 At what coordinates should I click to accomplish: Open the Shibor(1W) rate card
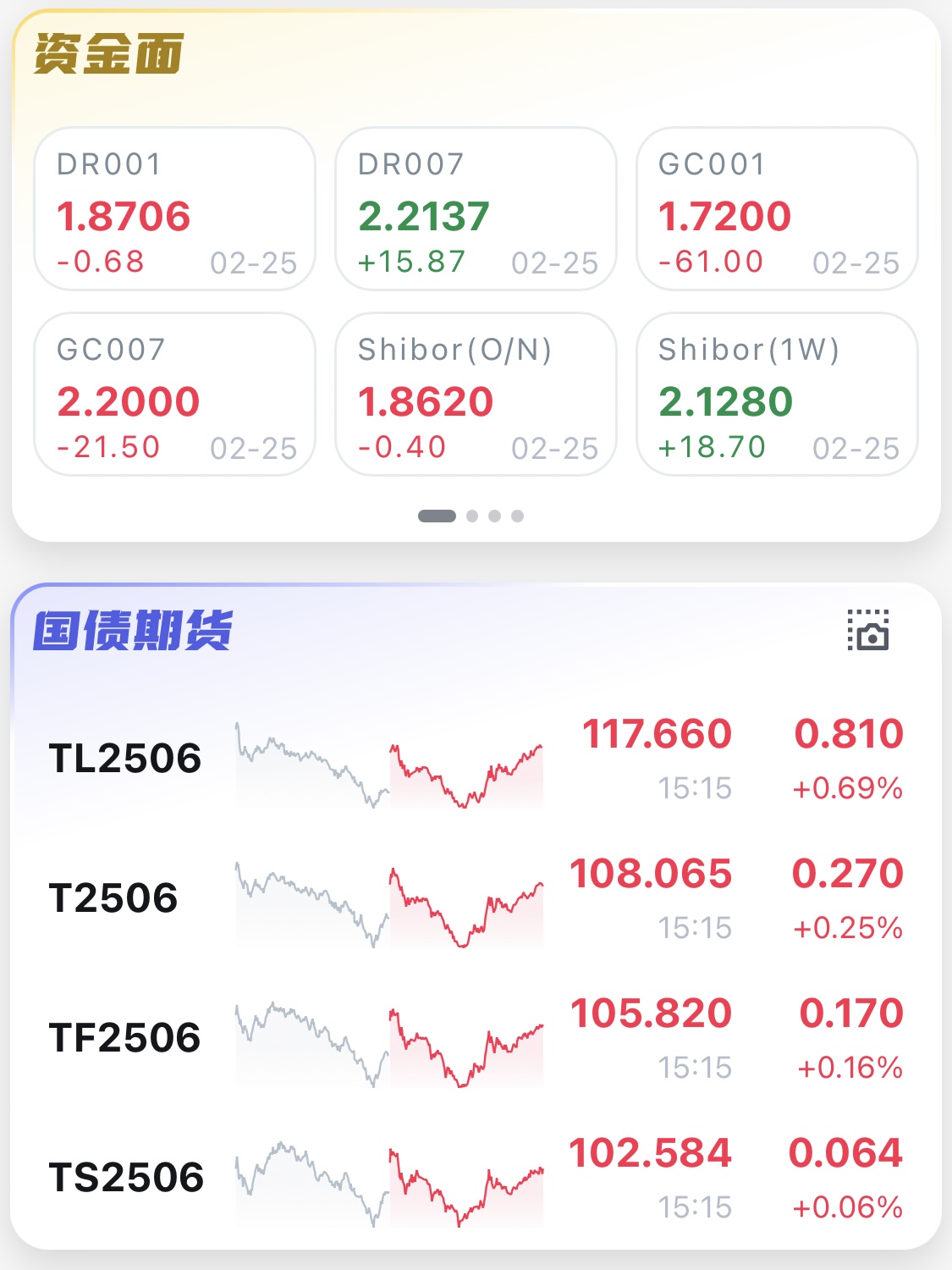pyautogui.click(x=777, y=395)
